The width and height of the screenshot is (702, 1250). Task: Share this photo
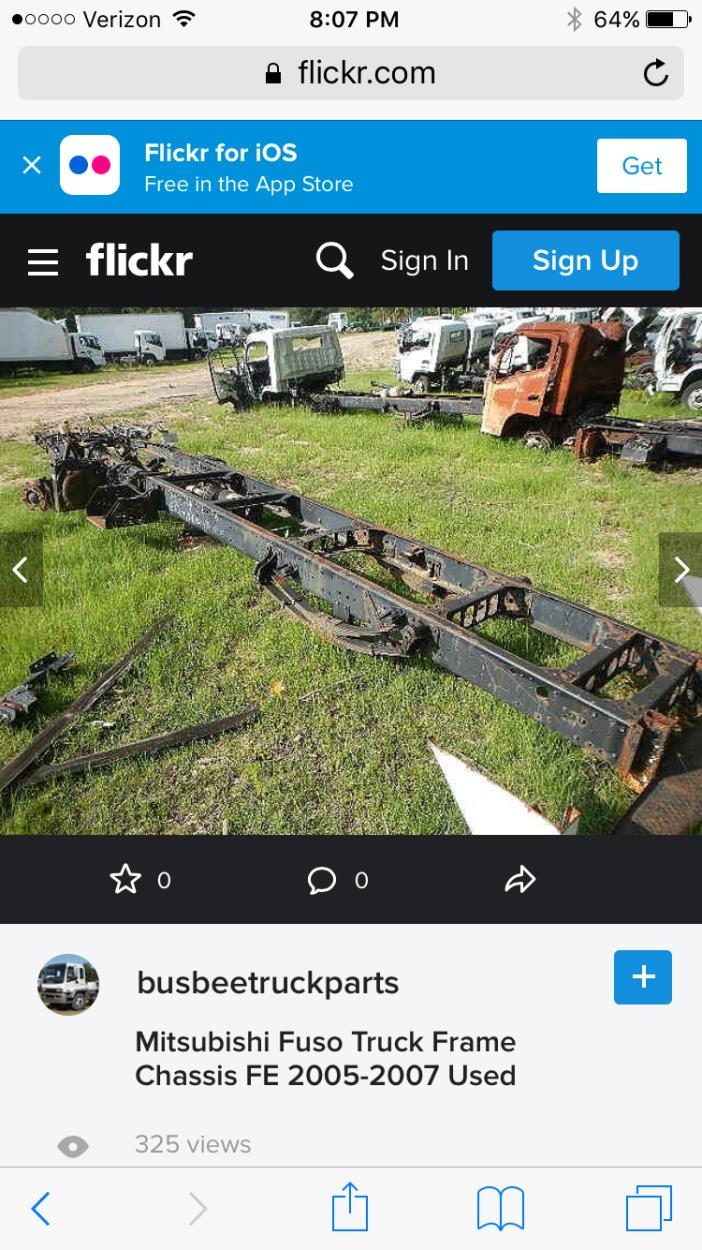[520, 879]
